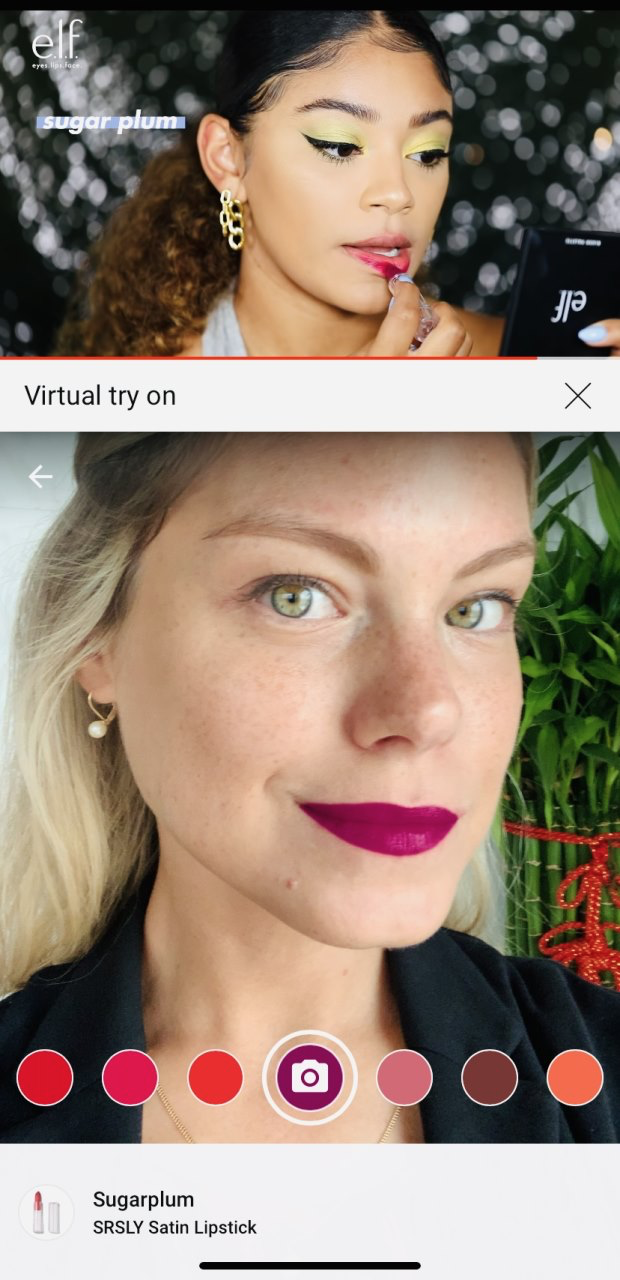Select the brown lipstick swatch
This screenshot has height=1280, width=620.
point(489,1077)
